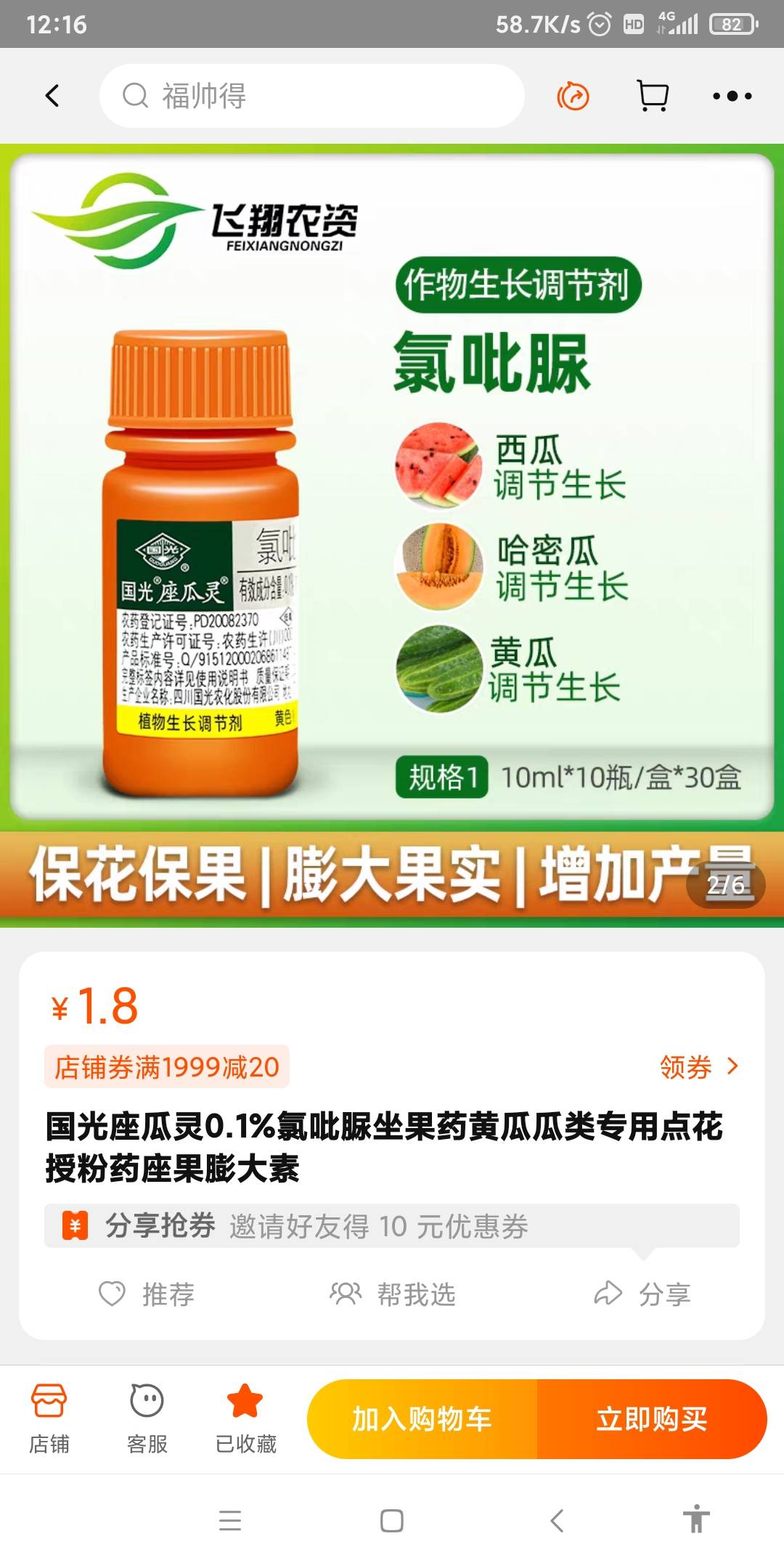
Task: Open the three-dot overflow menu
Action: 732,96
